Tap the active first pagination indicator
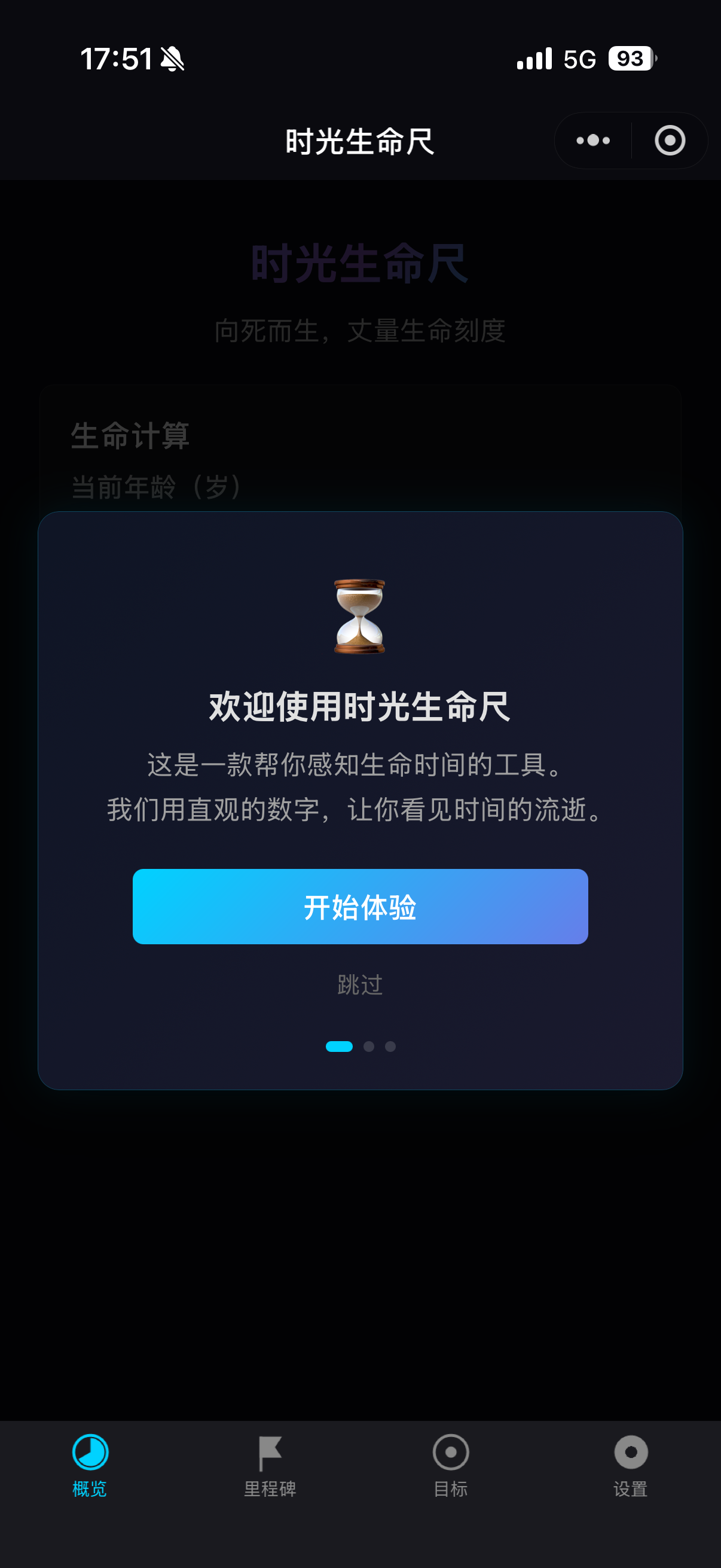Image resolution: width=721 pixels, height=1568 pixels. tap(340, 1046)
